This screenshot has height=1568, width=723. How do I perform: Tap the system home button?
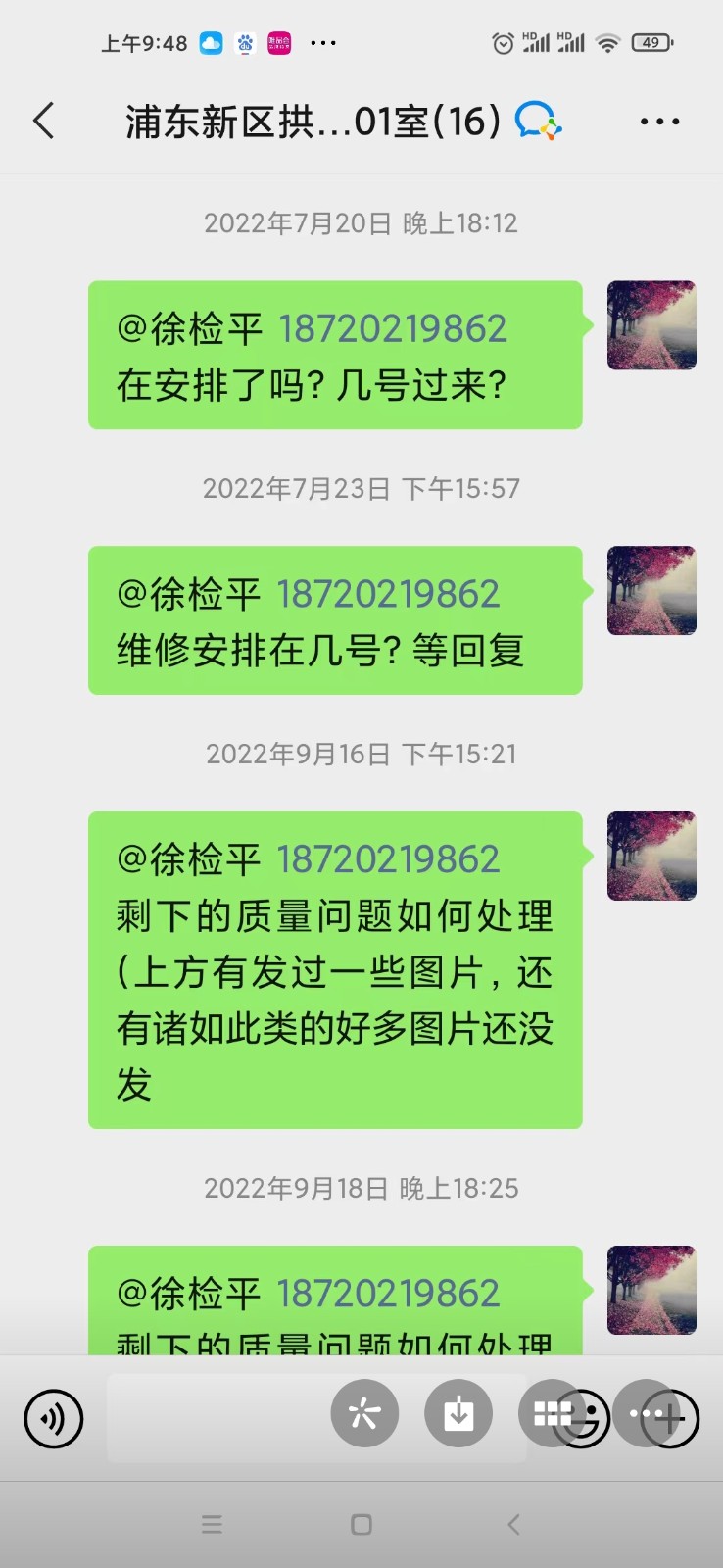tap(361, 1525)
